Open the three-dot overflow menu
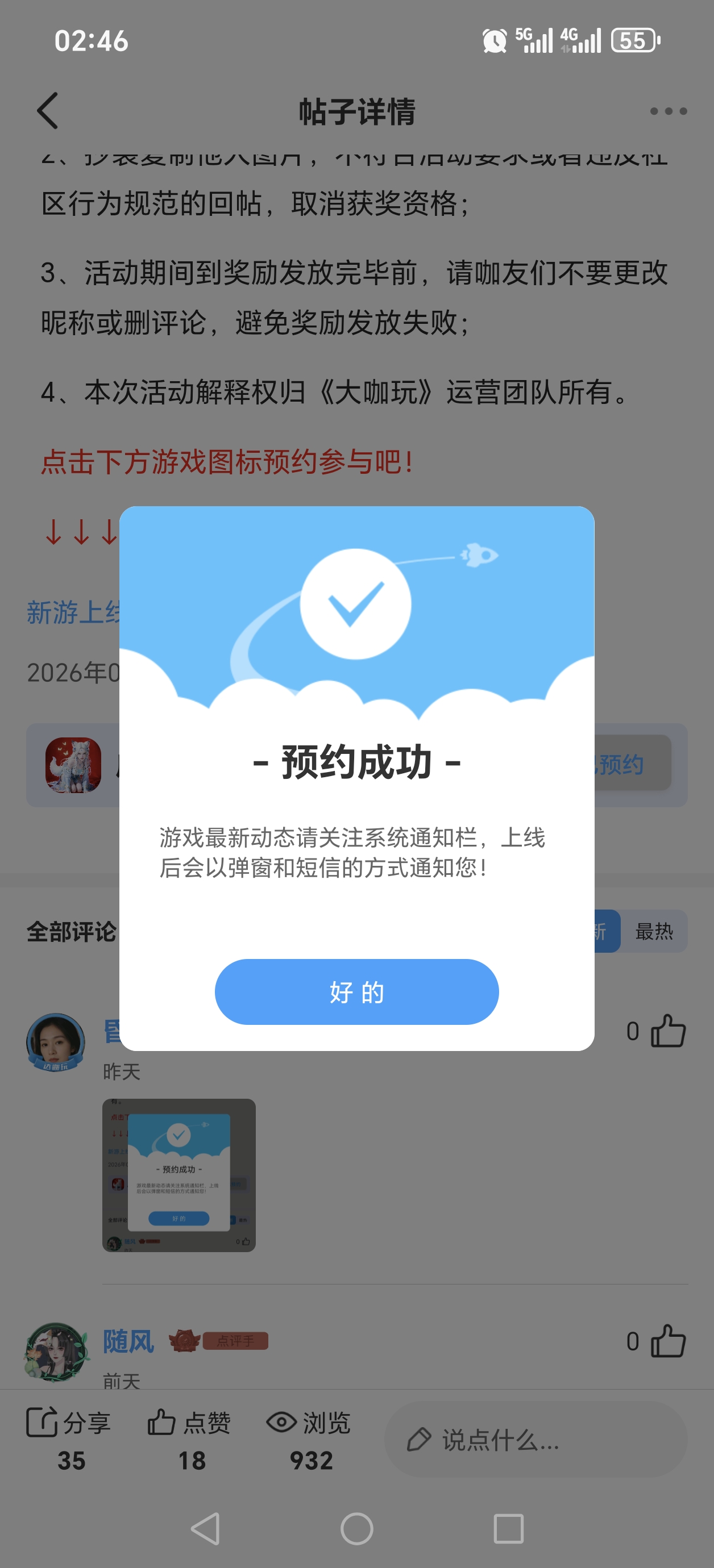Image resolution: width=714 pixels, height=1568 pixels. pyautogui.click(x=668, y=111)
